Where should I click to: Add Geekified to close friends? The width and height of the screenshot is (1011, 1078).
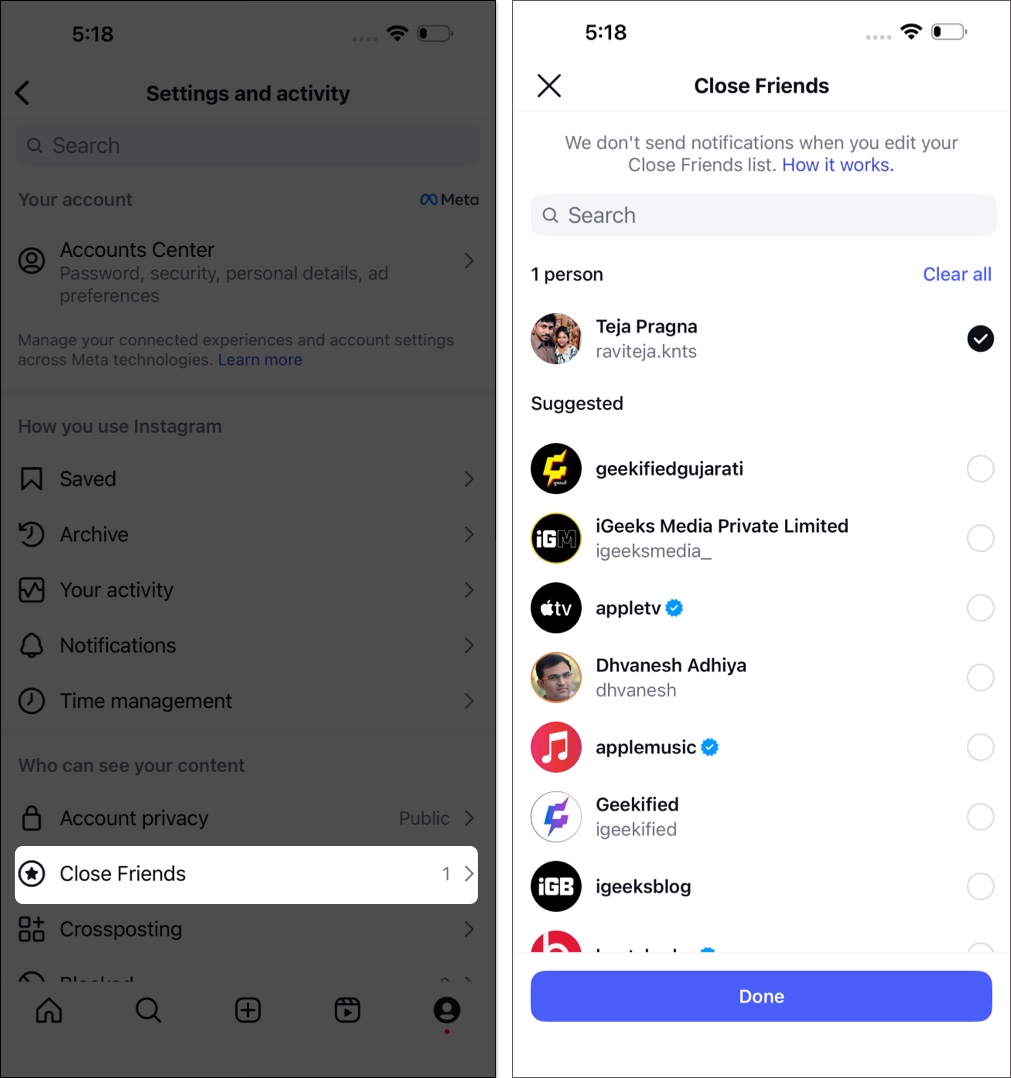click(x=980, y=817)
